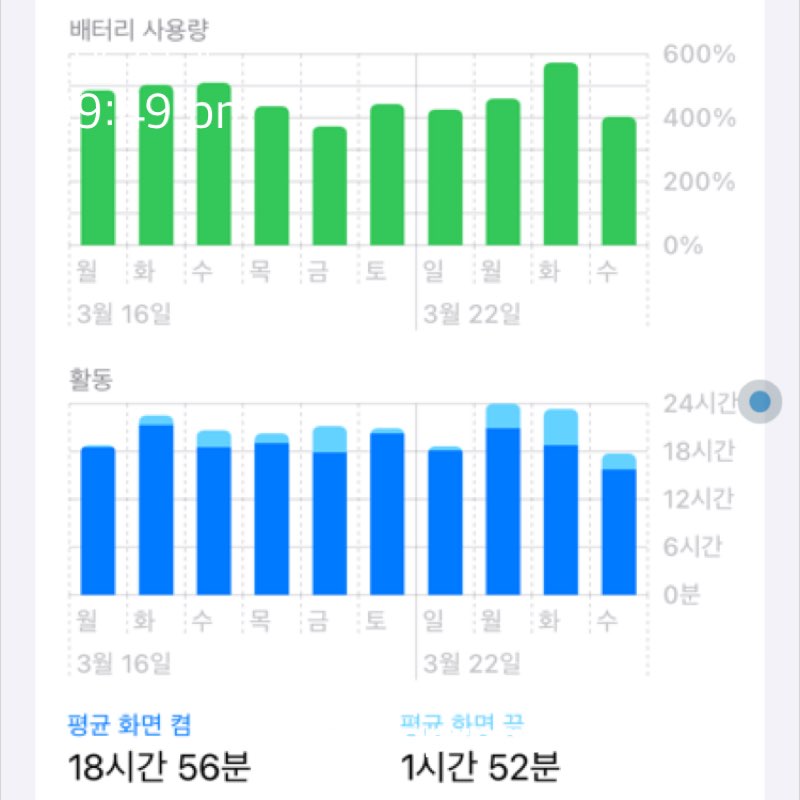Open the floating AssistiveTouch dot
The width and height of the screenshot is (800, 800).
(x=761, y=402)
